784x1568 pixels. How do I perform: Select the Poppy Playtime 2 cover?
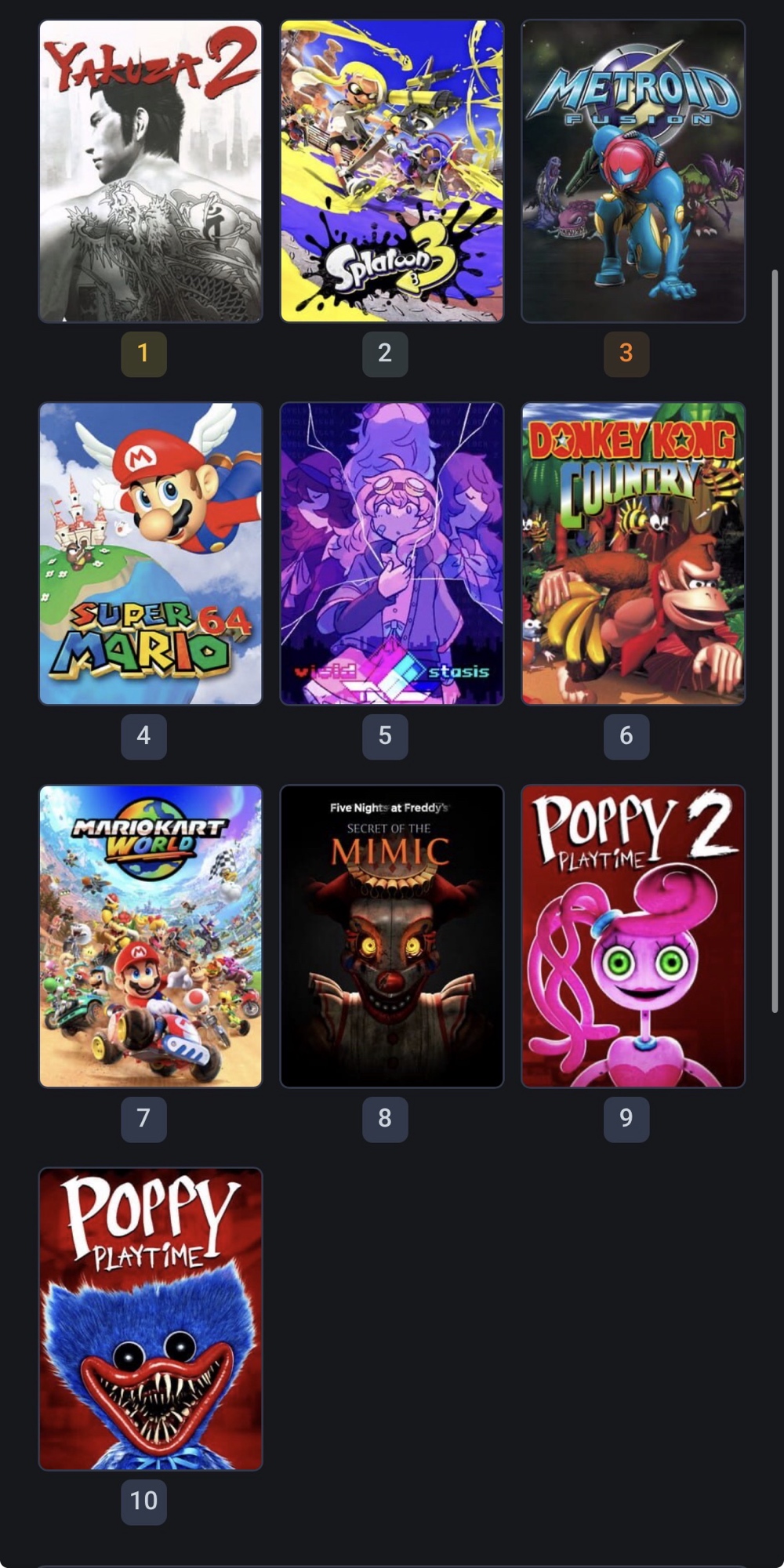click(633, 936)
